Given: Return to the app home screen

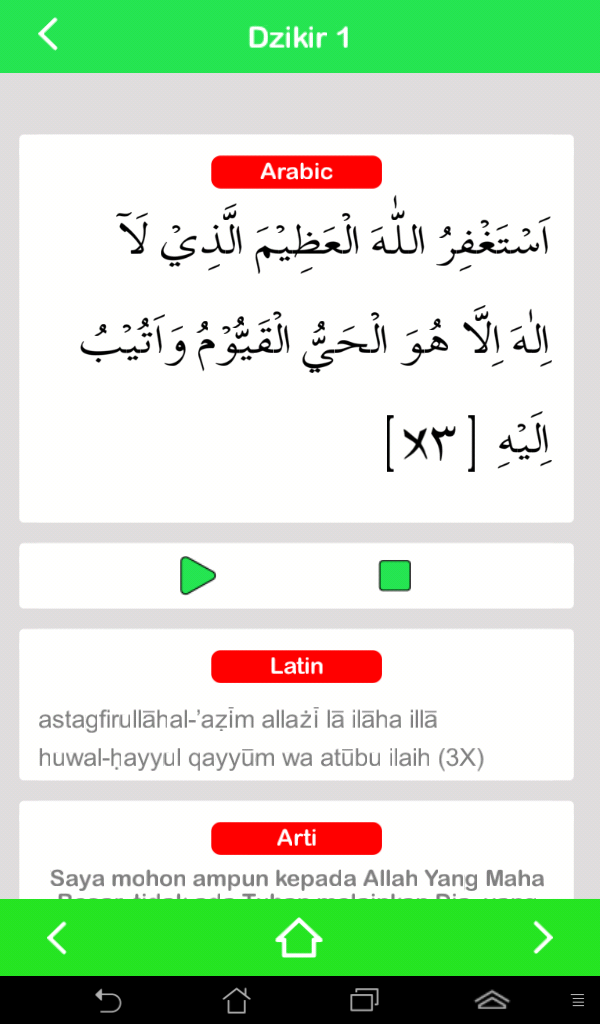Looking at the screenshot, I should pyautogui.click(x=299, y=938).
